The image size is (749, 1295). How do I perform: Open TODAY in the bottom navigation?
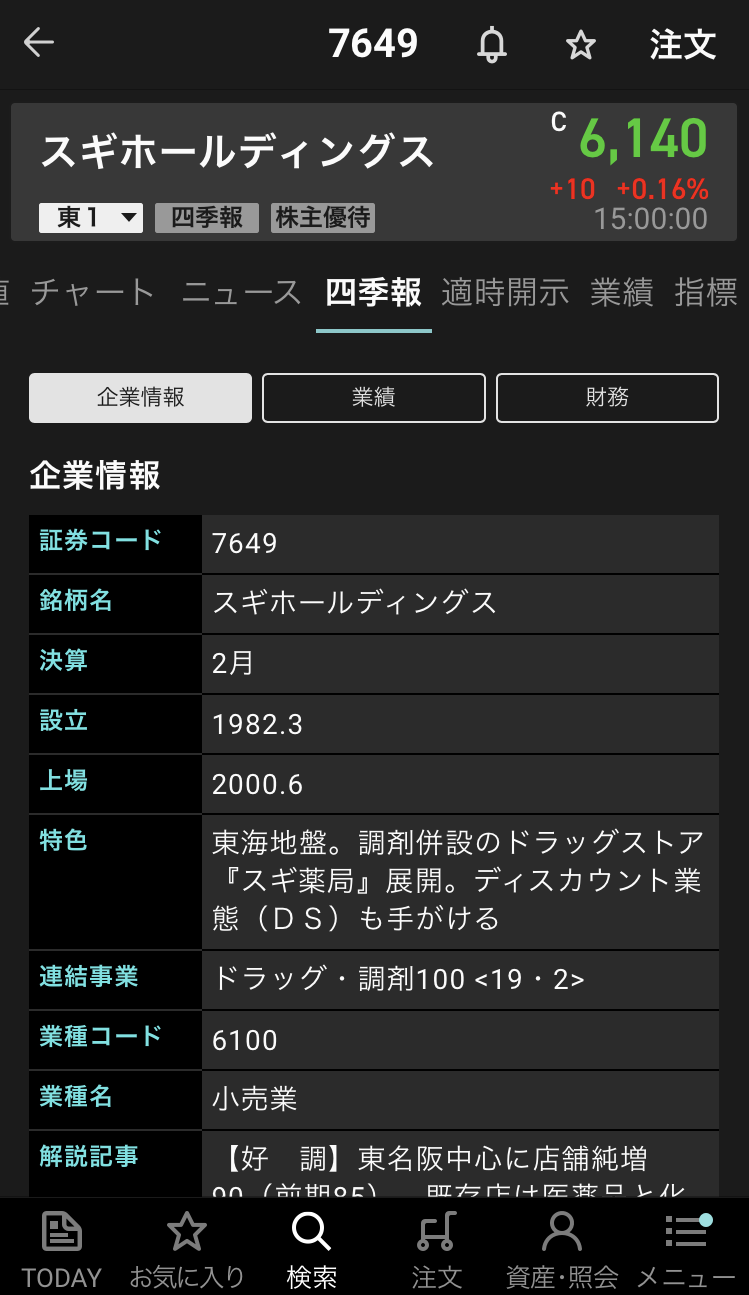(62, 1248)
